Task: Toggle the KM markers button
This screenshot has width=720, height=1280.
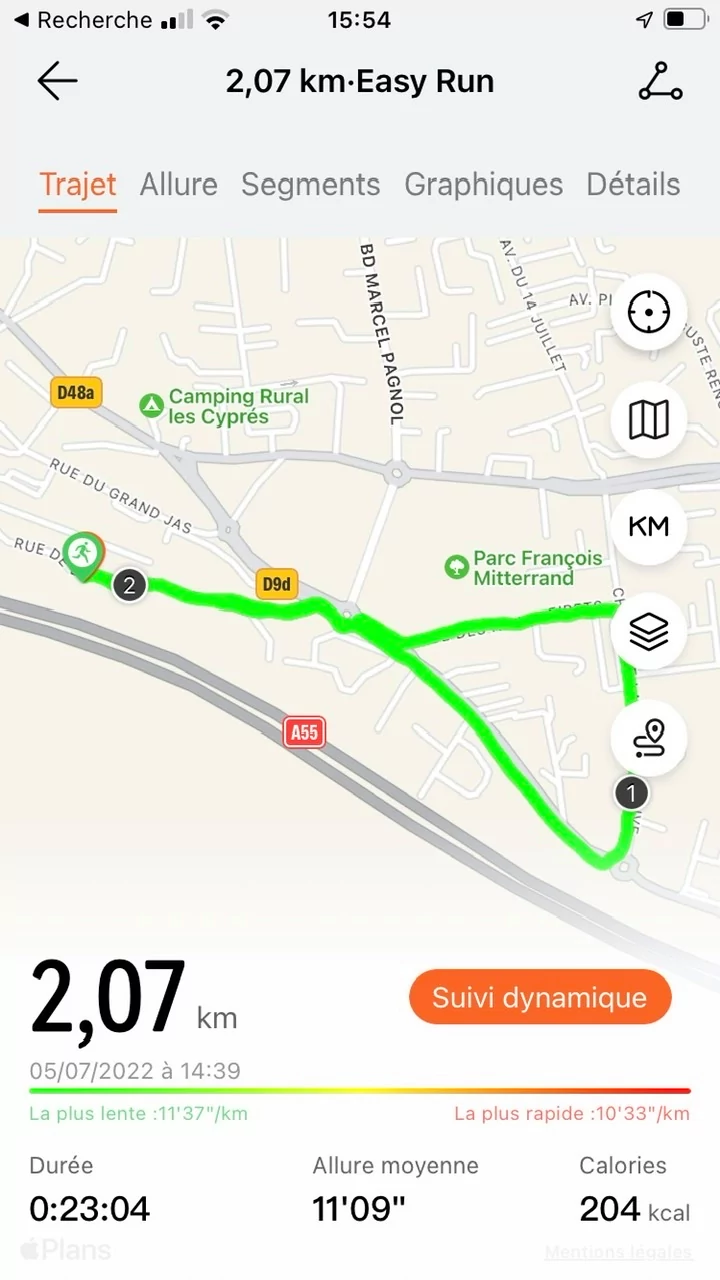Action: point(648,527)
